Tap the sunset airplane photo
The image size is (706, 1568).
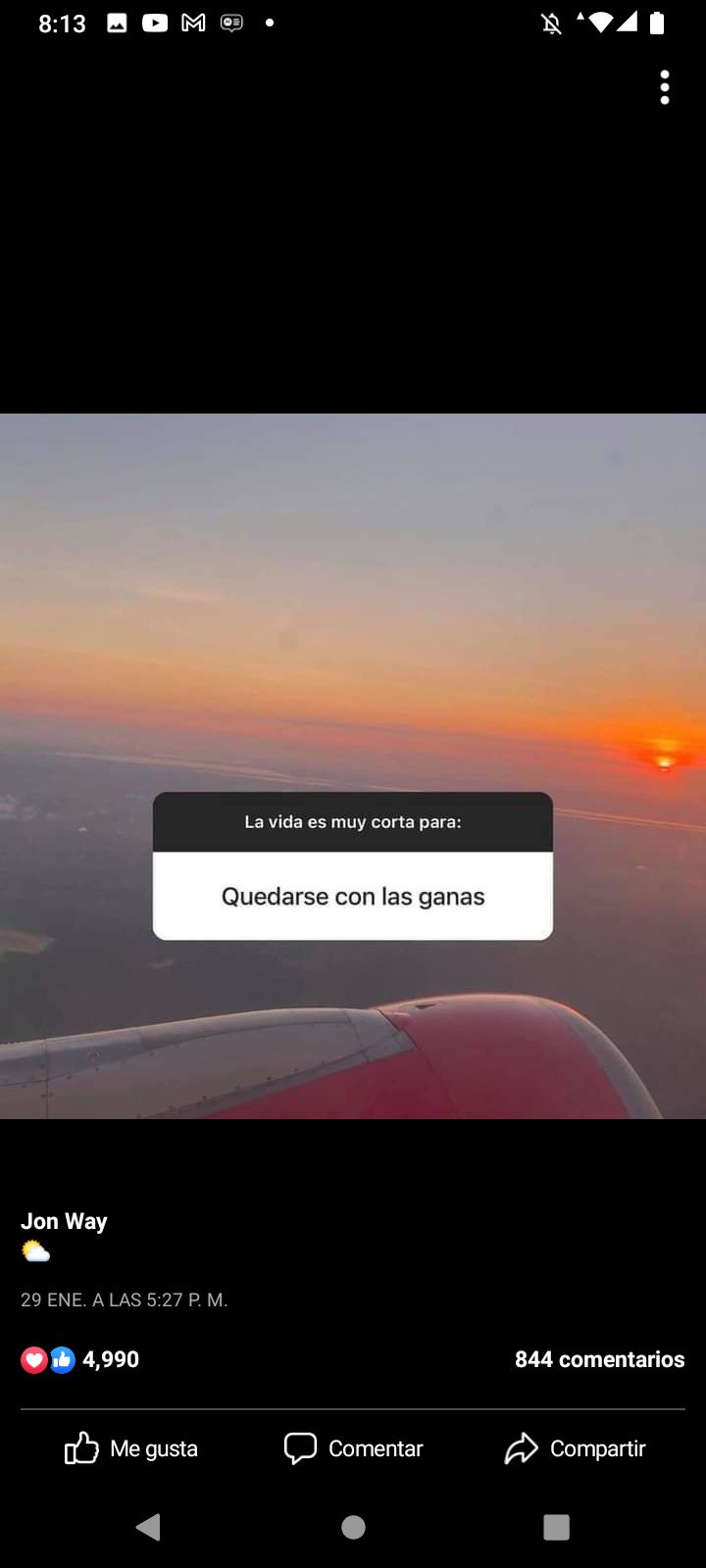(353, 765)
